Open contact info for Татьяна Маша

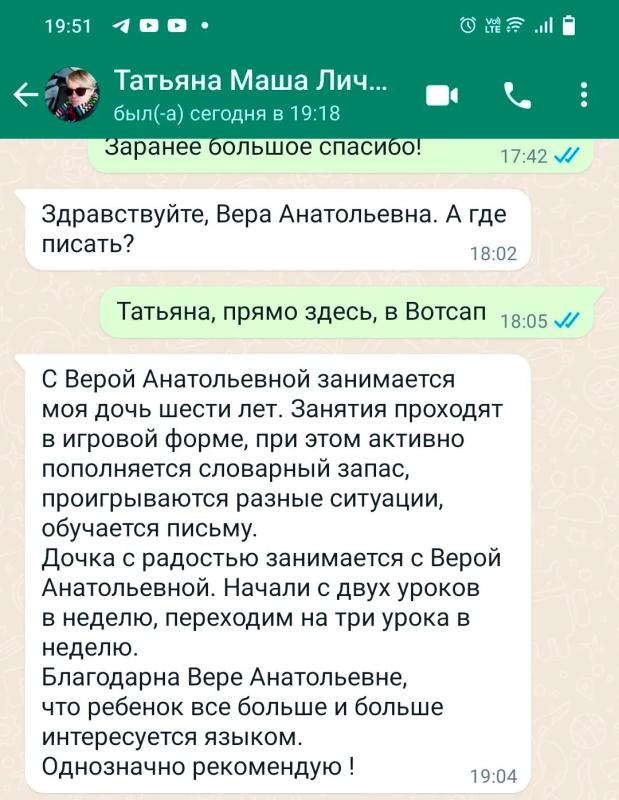click(x=250, y=95)
